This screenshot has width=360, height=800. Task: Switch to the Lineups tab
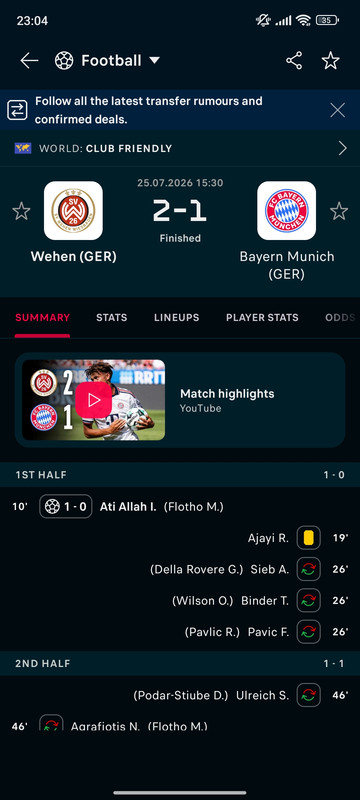pyautogui.click(x=176, y=317)
